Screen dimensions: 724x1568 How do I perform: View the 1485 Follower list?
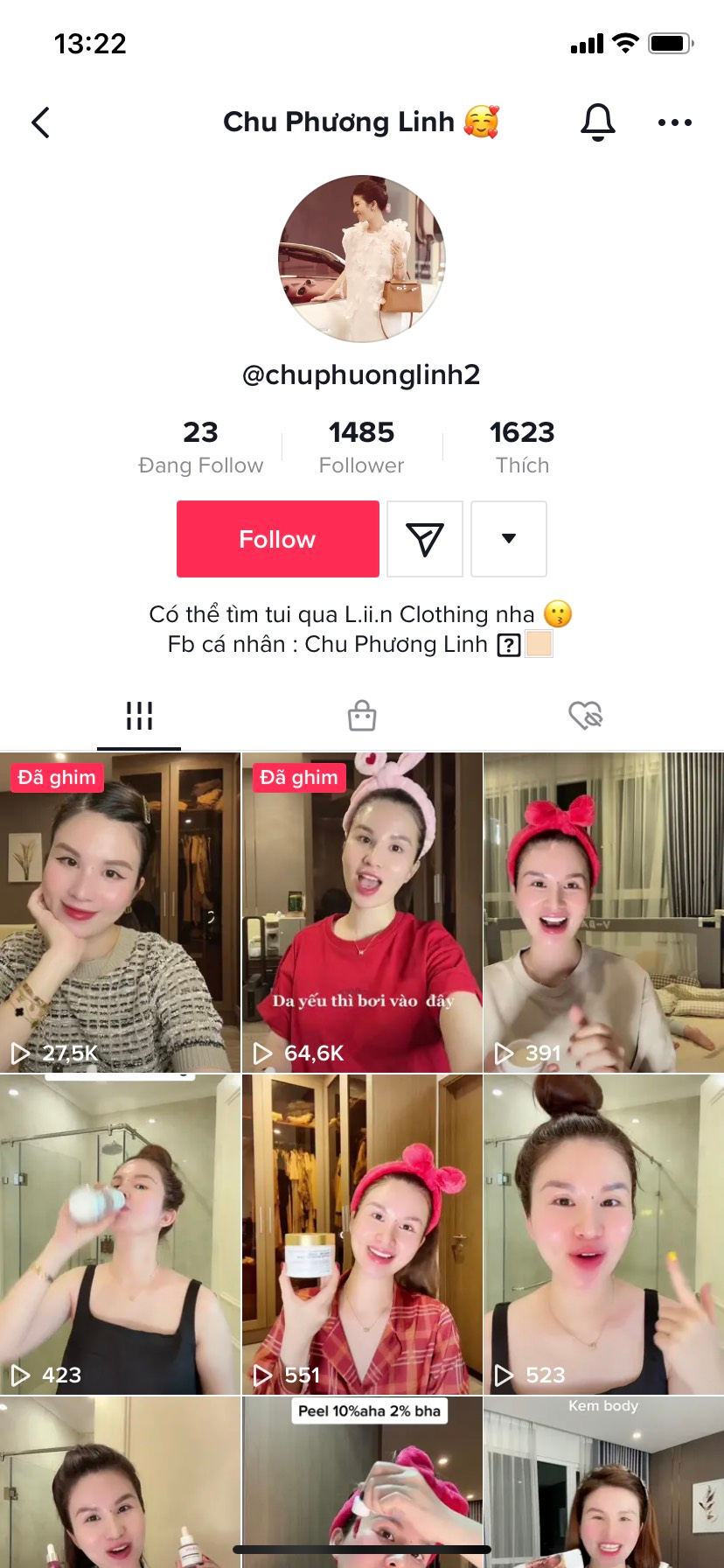click(361, 446)
